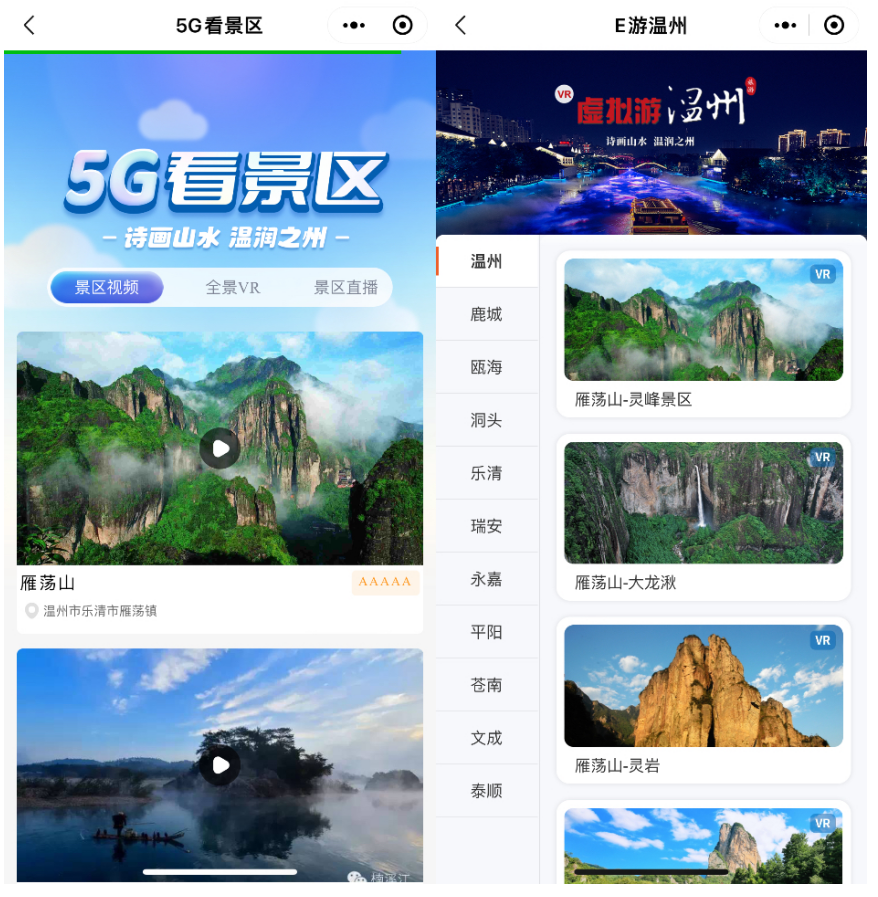The height and width of the screenshot is (897, 878).
Task: Switch to the 全景VR tab
Action: pyautogui.click(x=233, y=288)
